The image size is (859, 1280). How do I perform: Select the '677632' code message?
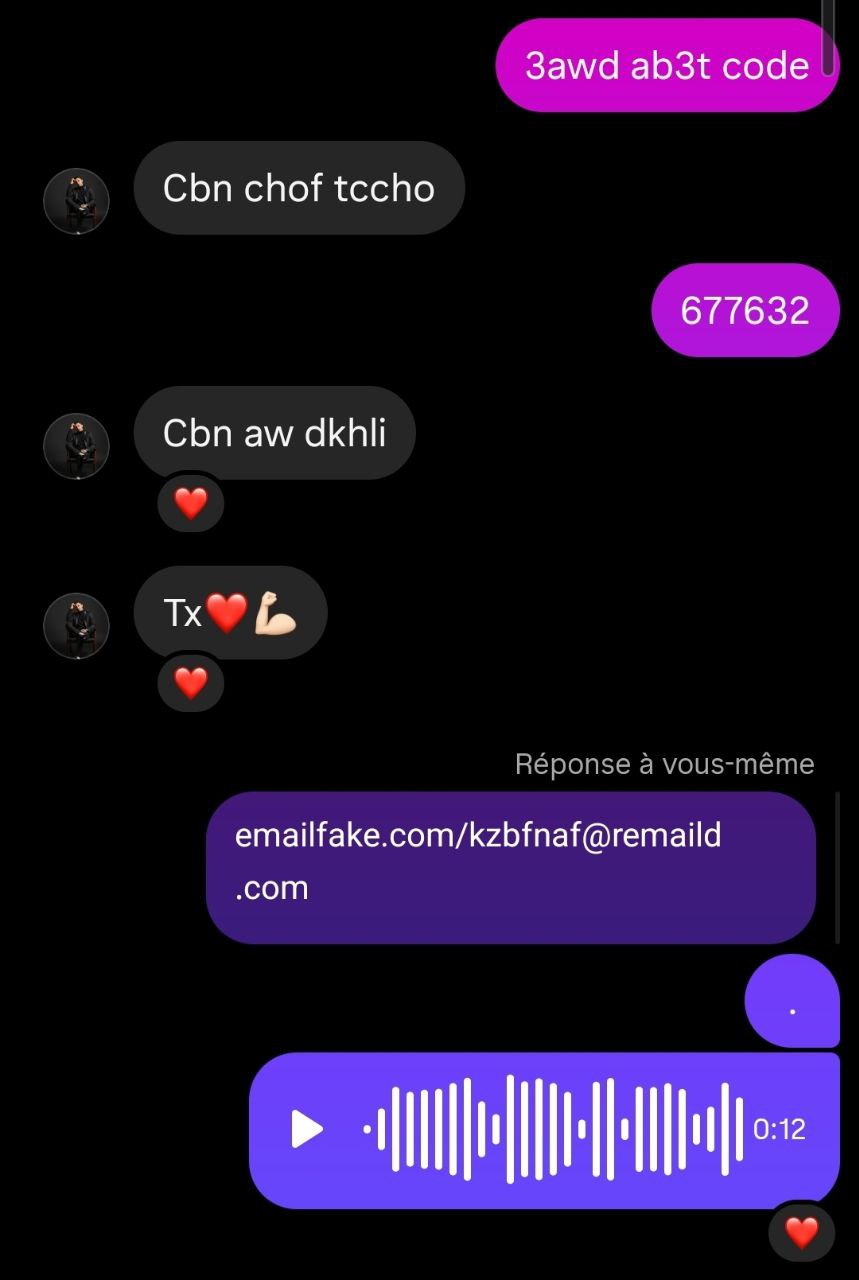coord(744,309)
